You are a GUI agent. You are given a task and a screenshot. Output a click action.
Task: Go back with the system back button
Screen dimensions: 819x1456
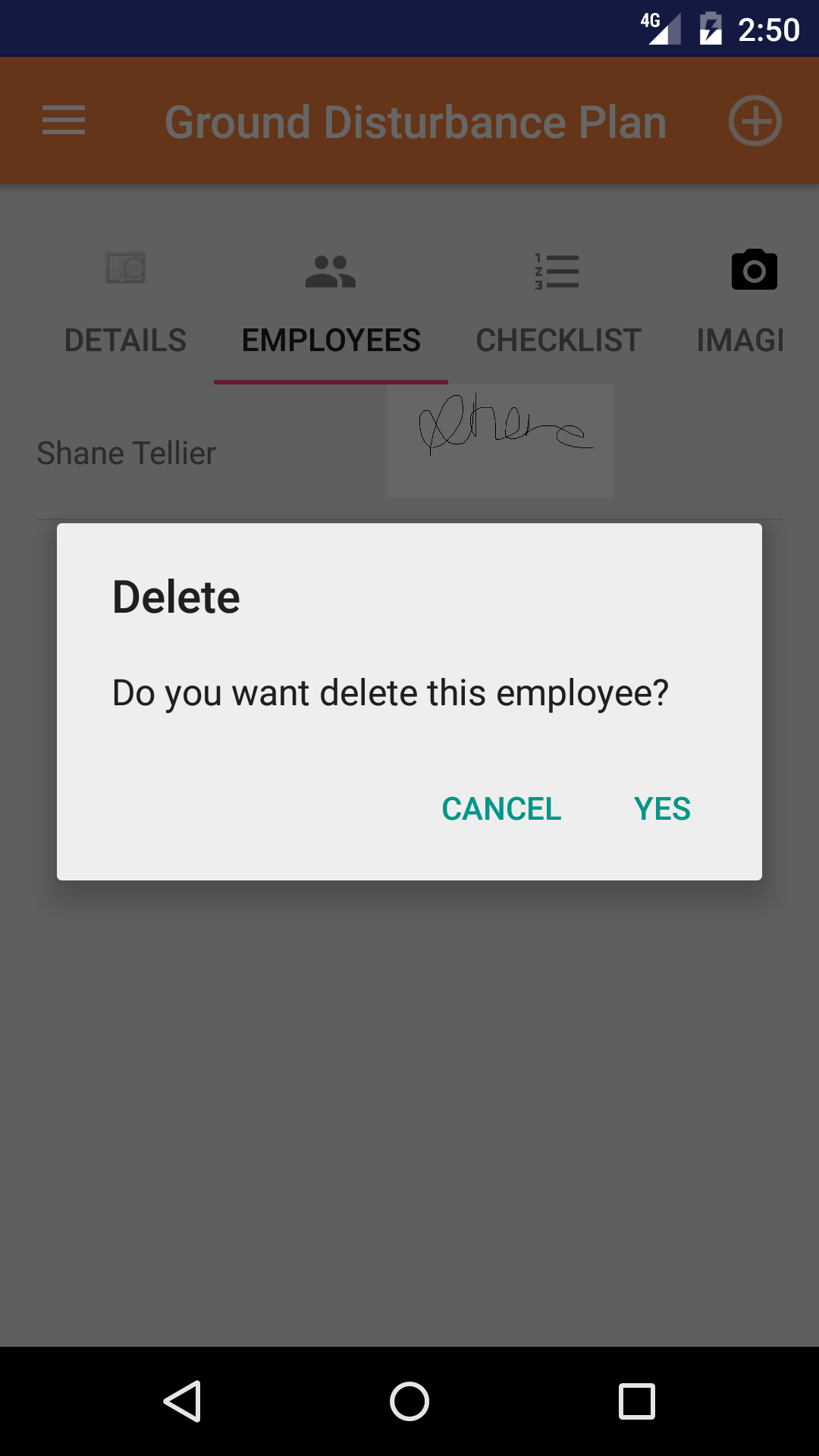click(x=182, y=1401)
